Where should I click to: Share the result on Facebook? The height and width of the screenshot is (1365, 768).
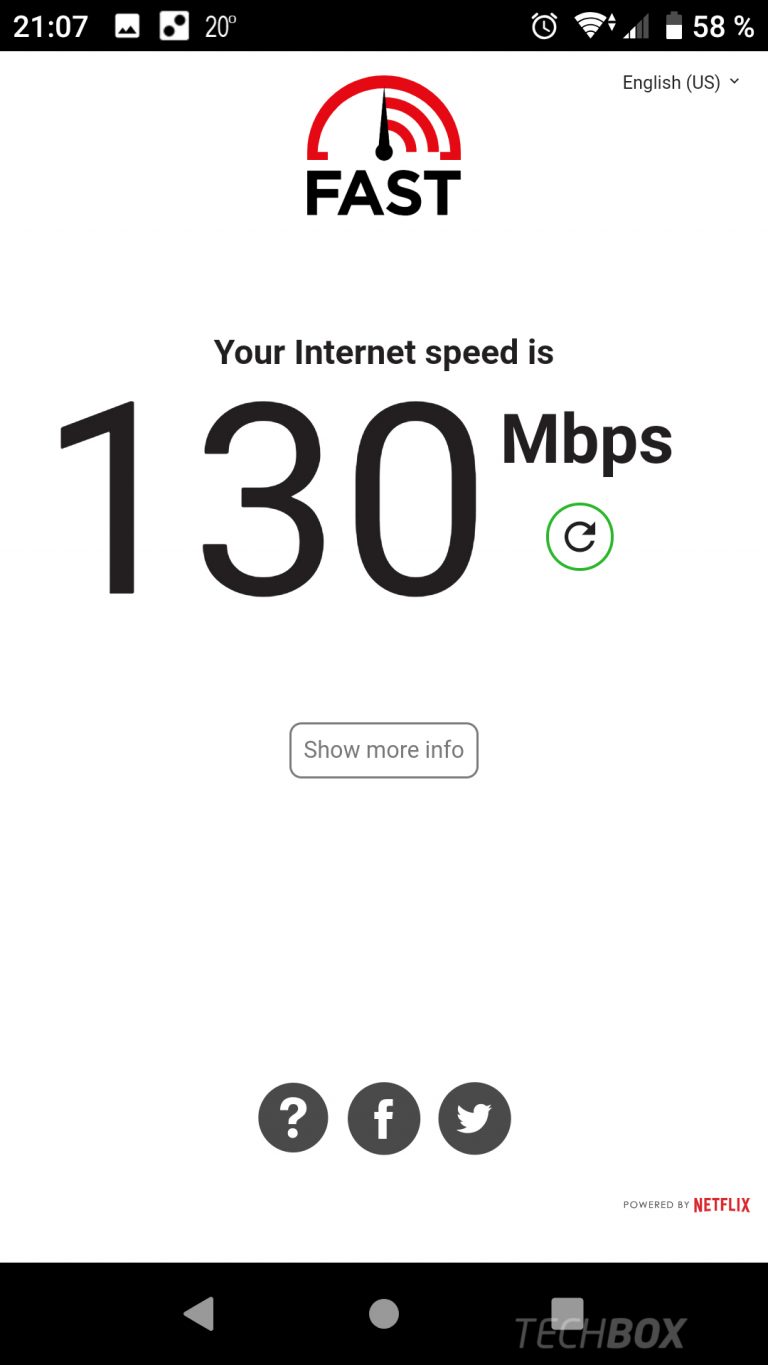pyautogui.click(x=384, y=1118)
